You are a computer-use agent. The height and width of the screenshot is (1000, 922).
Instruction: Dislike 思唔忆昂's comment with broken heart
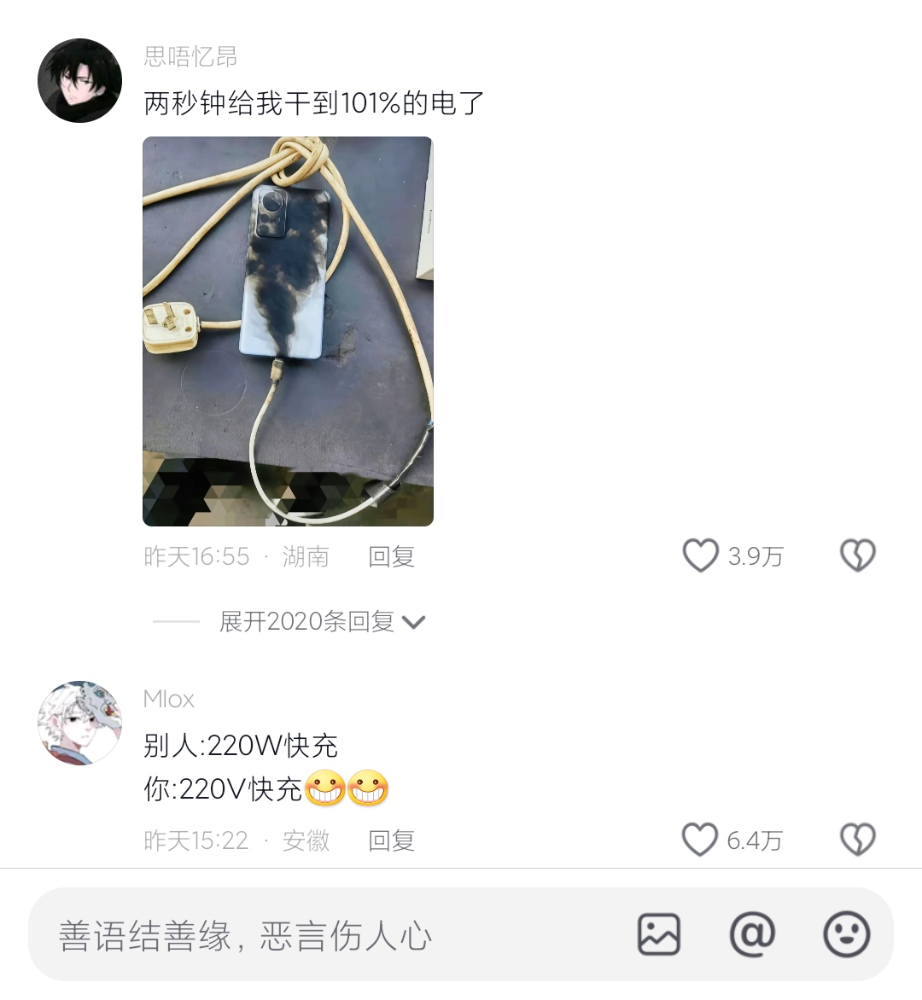click(857, 556)
